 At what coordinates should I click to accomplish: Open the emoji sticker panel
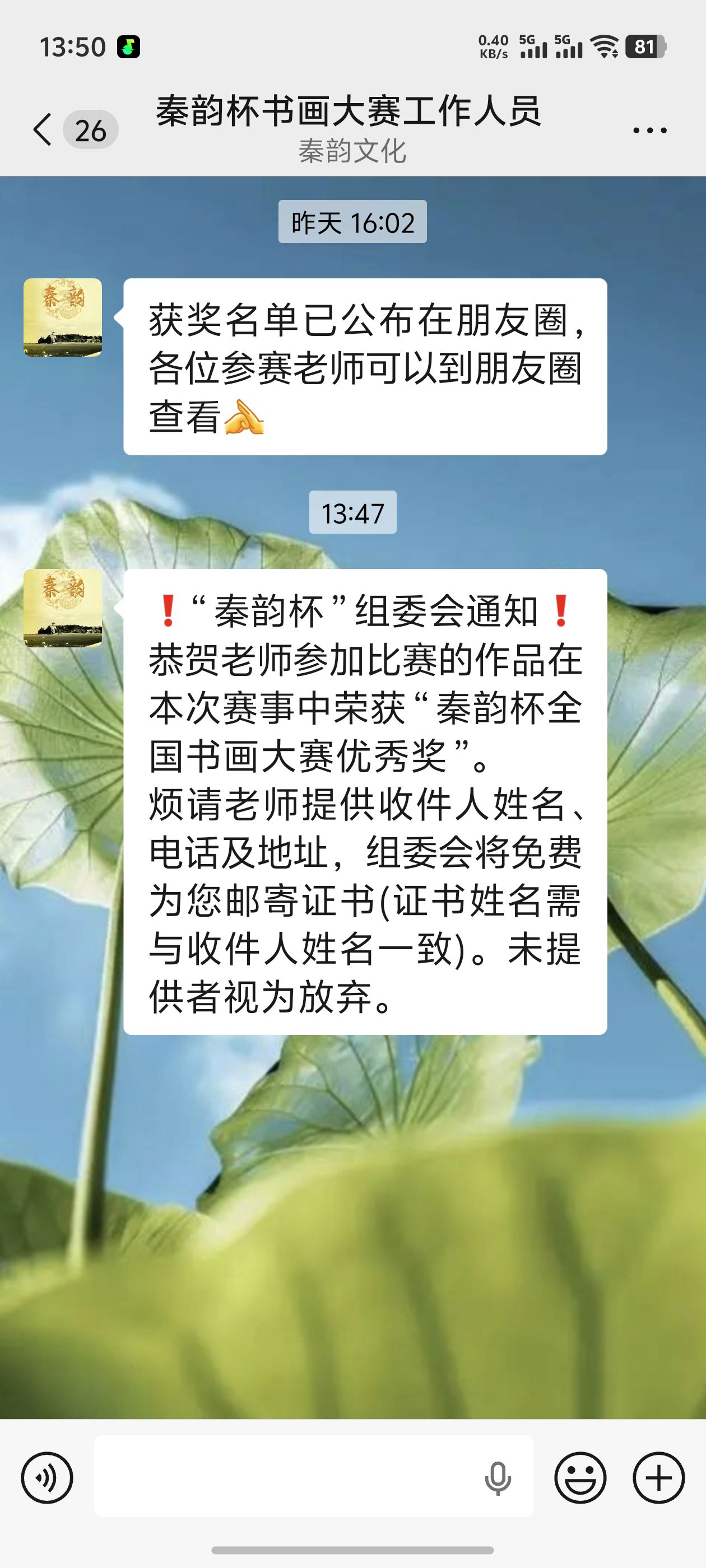(580, 1477)
